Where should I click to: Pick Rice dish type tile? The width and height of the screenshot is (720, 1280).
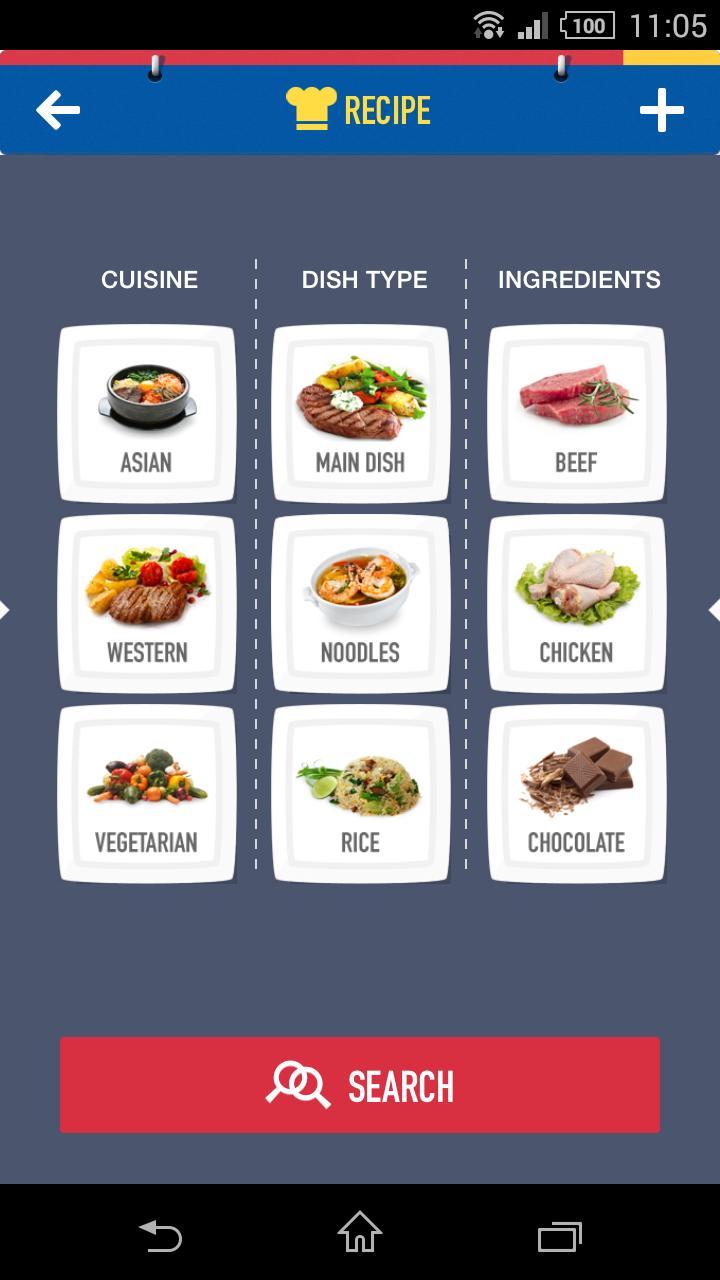coord(361,794)
